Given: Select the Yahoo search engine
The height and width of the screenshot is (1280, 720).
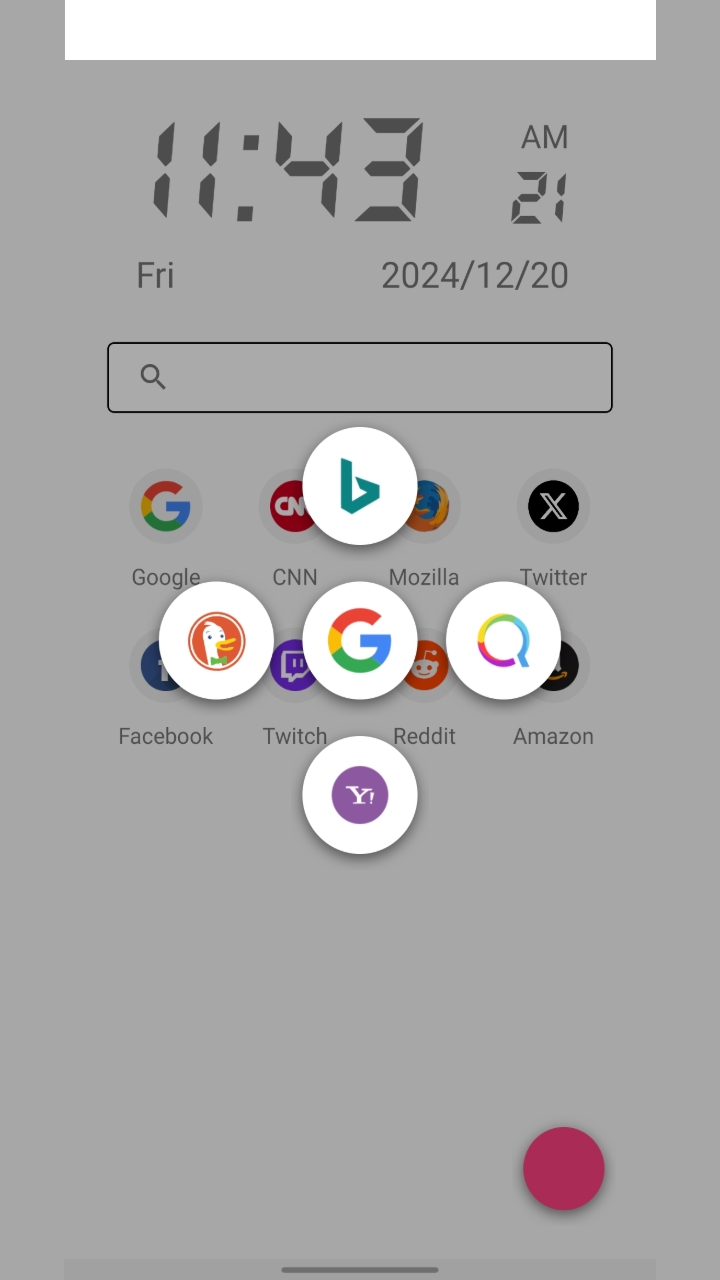Looking at the screenshot, I should coord(360,795).
